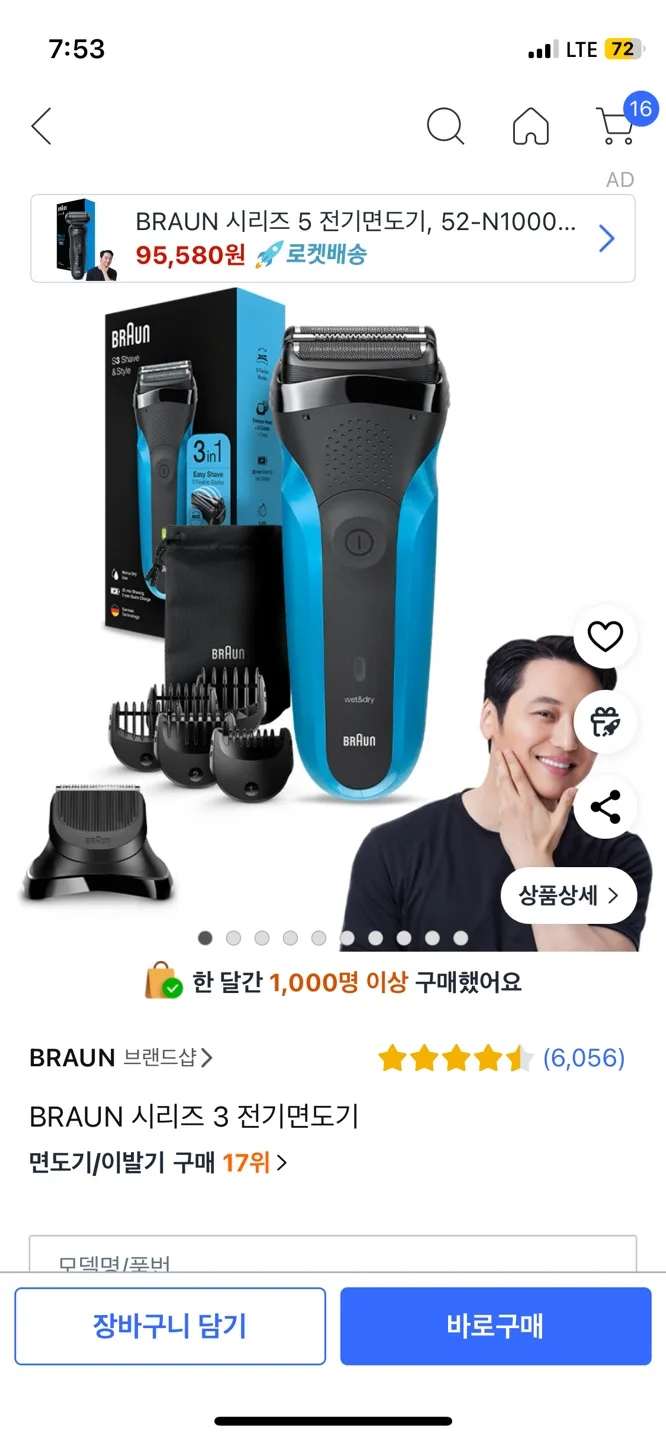This screenshot has width=666, height=1440.
Task: View the 6,056 star reviews
Action: click(501, 1058)
